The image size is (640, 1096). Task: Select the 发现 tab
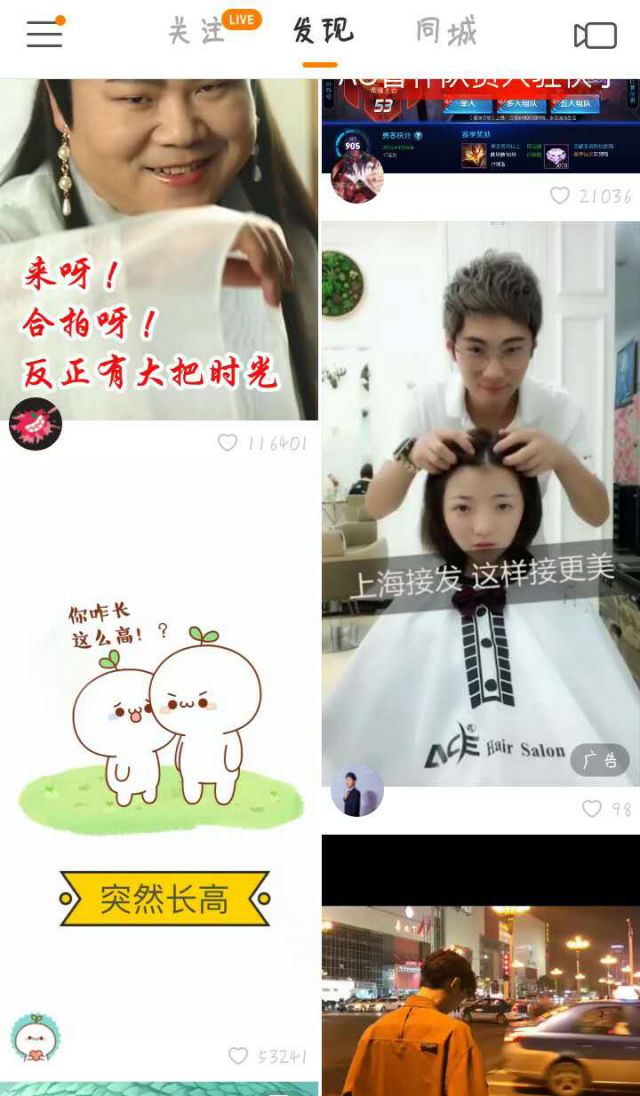pyautogui.click(x=322, y=32)
